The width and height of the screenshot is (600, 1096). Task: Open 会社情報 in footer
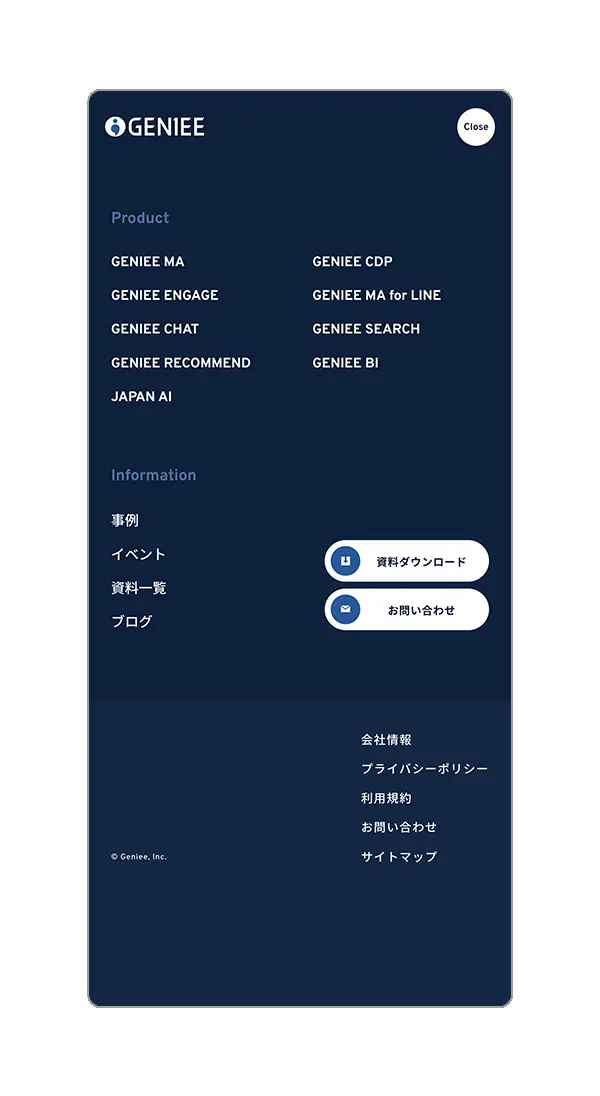pyautogui.click(x=386, y=740)
